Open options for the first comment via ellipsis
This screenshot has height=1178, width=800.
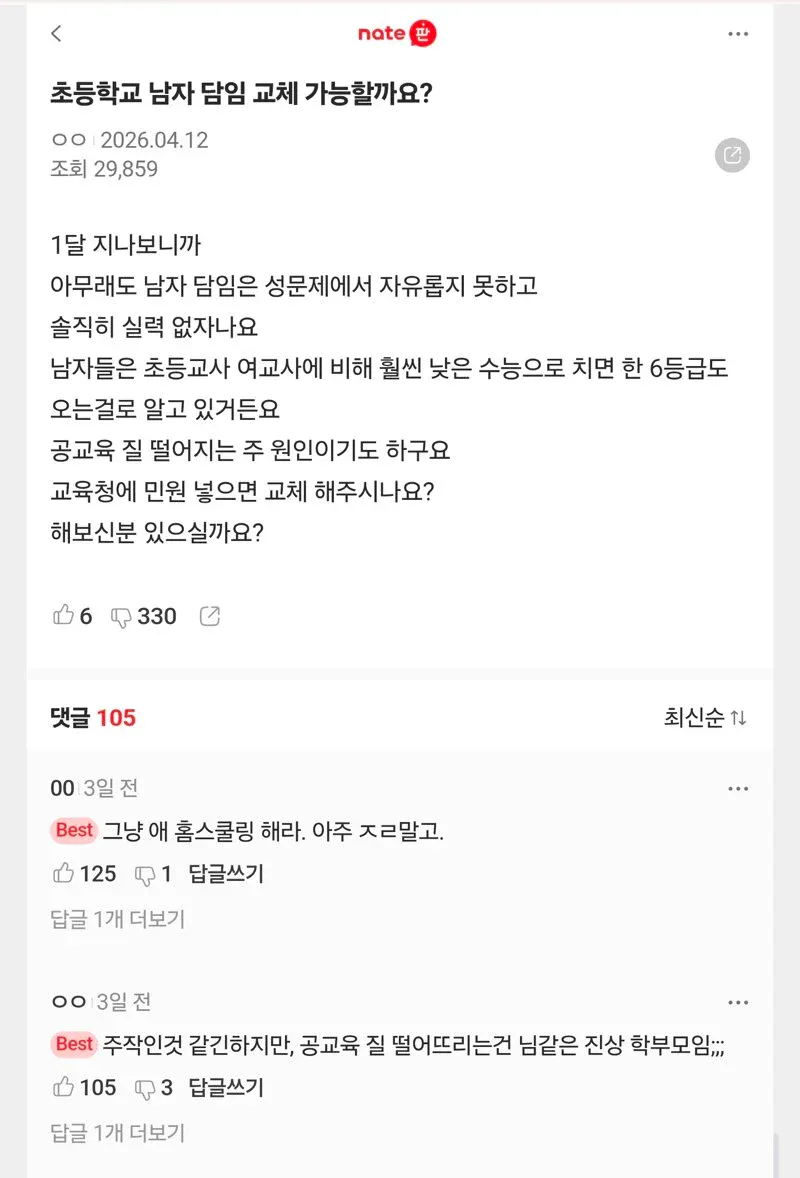click(739, 788)
